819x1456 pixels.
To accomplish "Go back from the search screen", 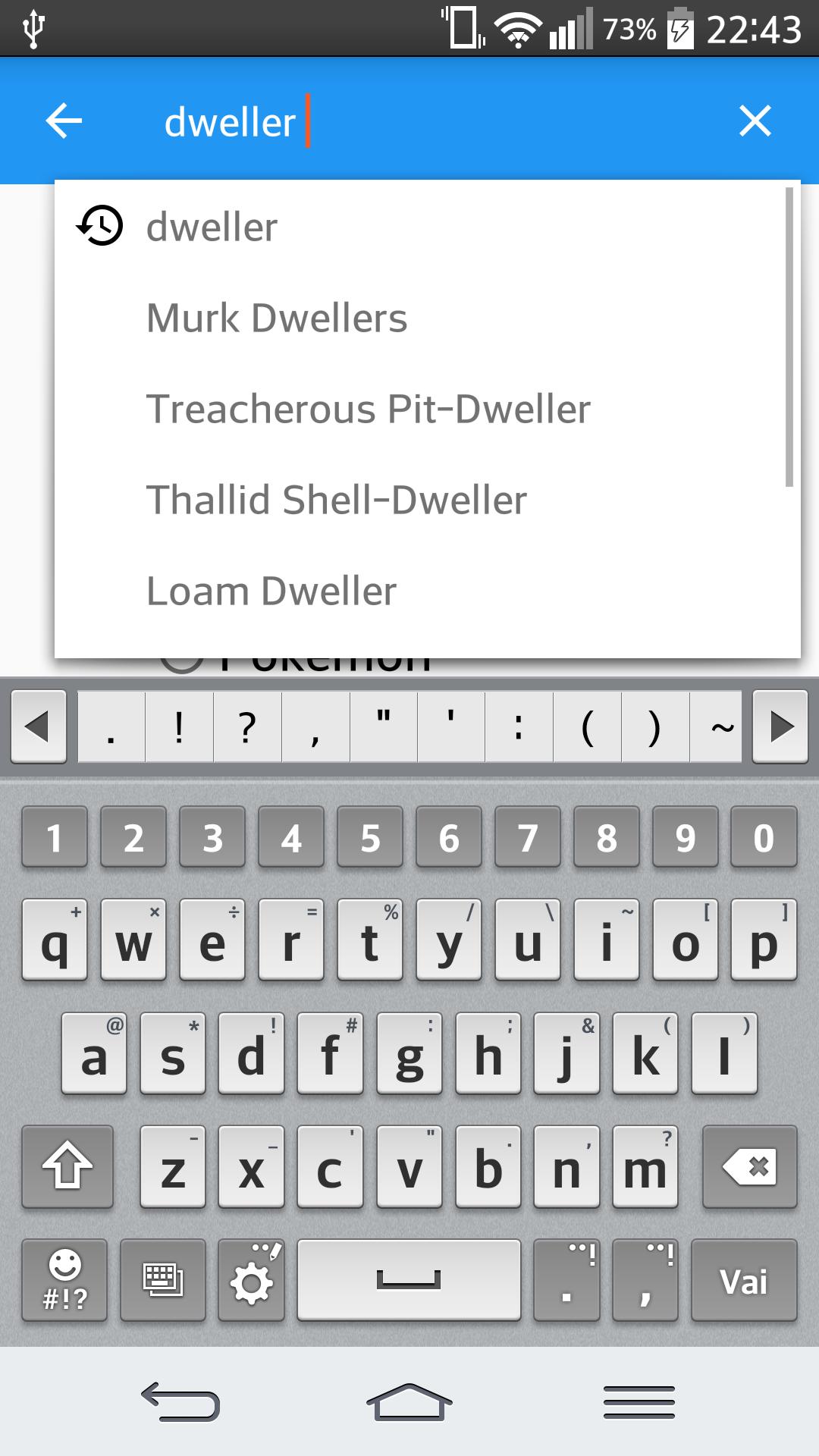I will [x=64, y=121].
